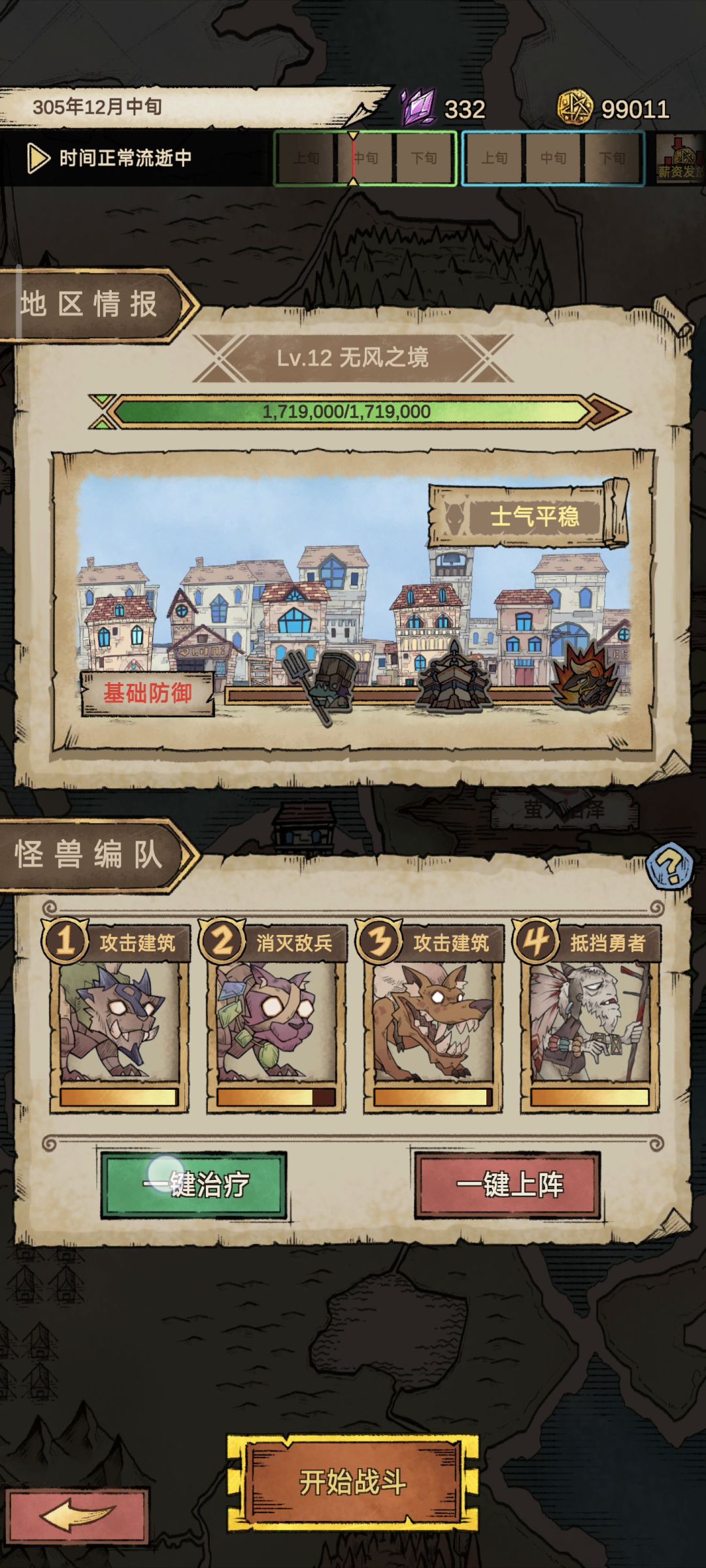Select monster slot 3 攻击建筑

tap(433, 1019)
